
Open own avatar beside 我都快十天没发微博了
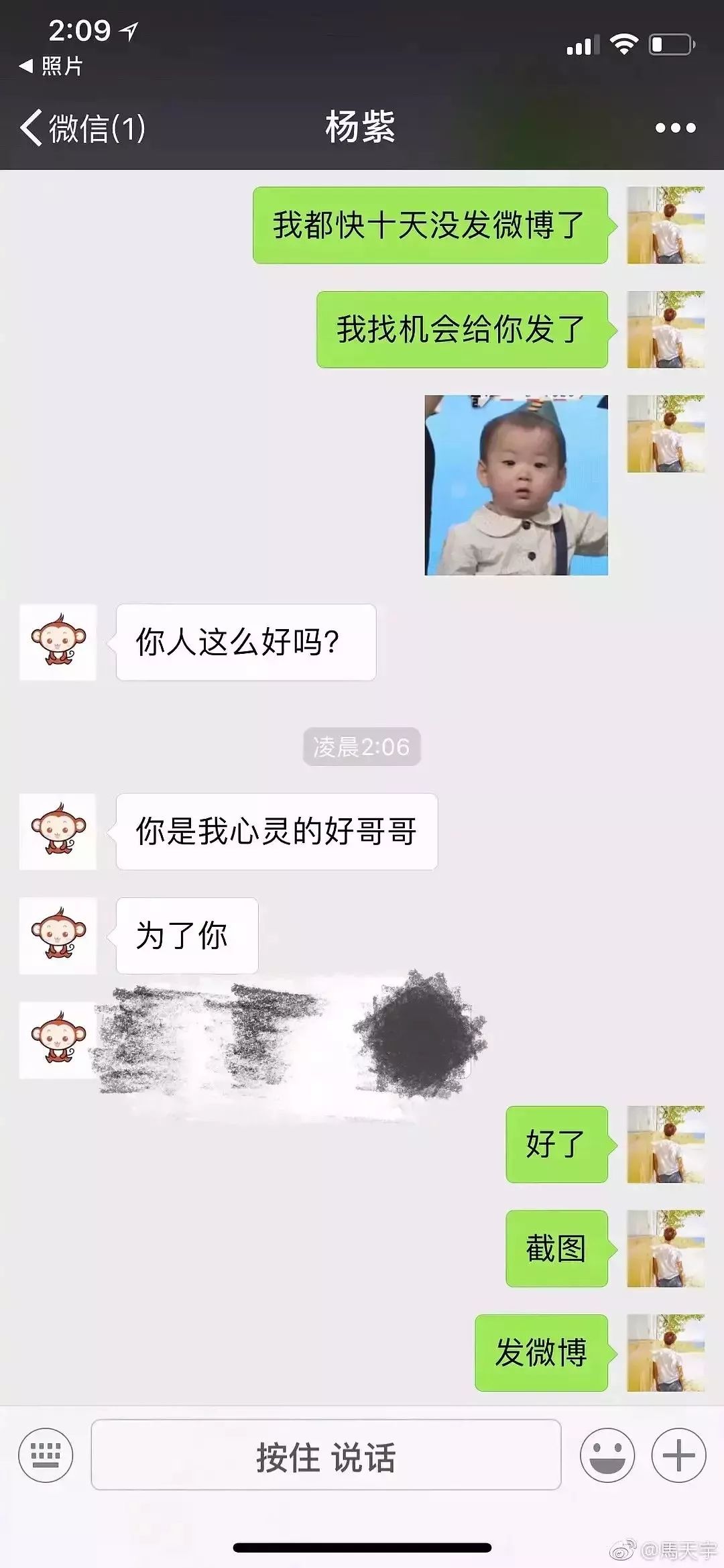pos(666,225)
